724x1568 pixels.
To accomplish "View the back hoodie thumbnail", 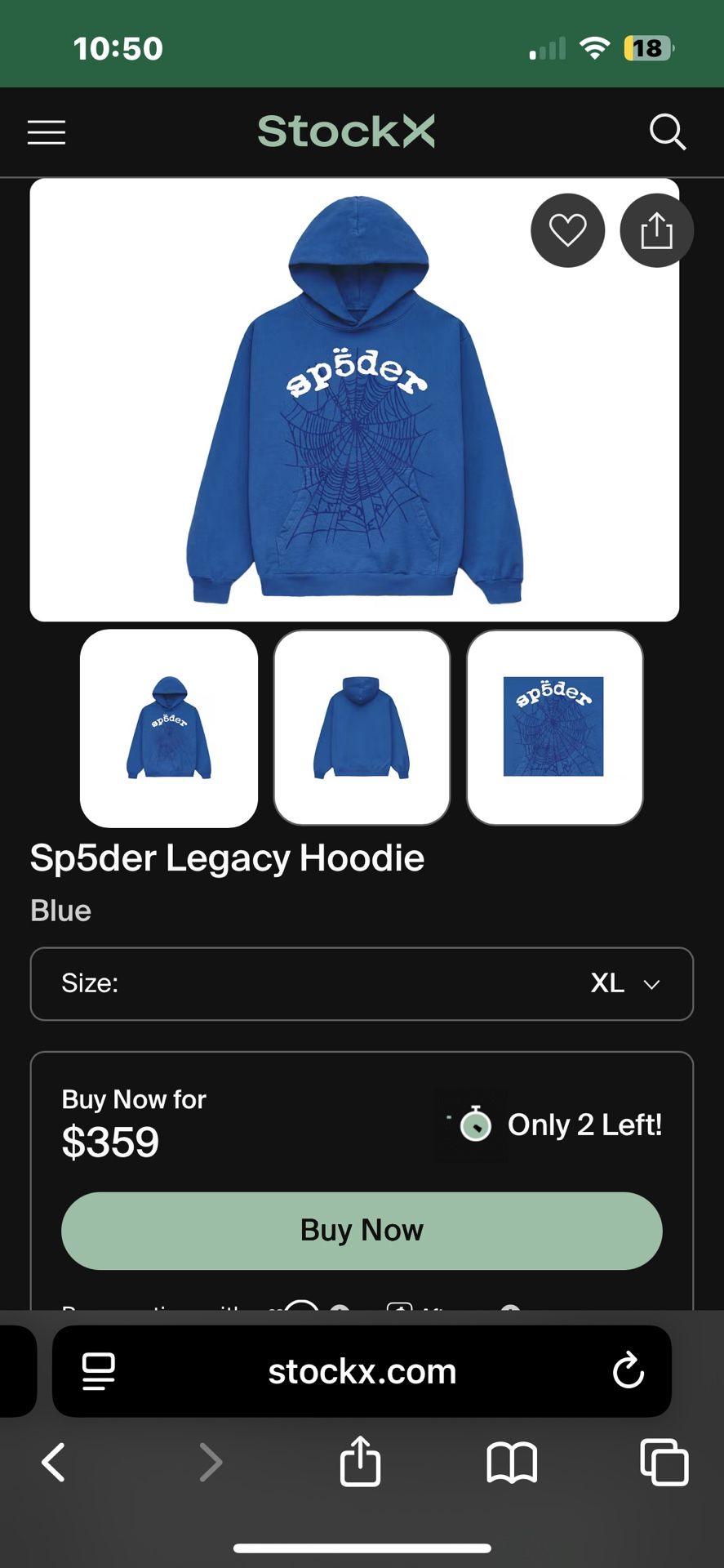I will (x=362, y=728).
